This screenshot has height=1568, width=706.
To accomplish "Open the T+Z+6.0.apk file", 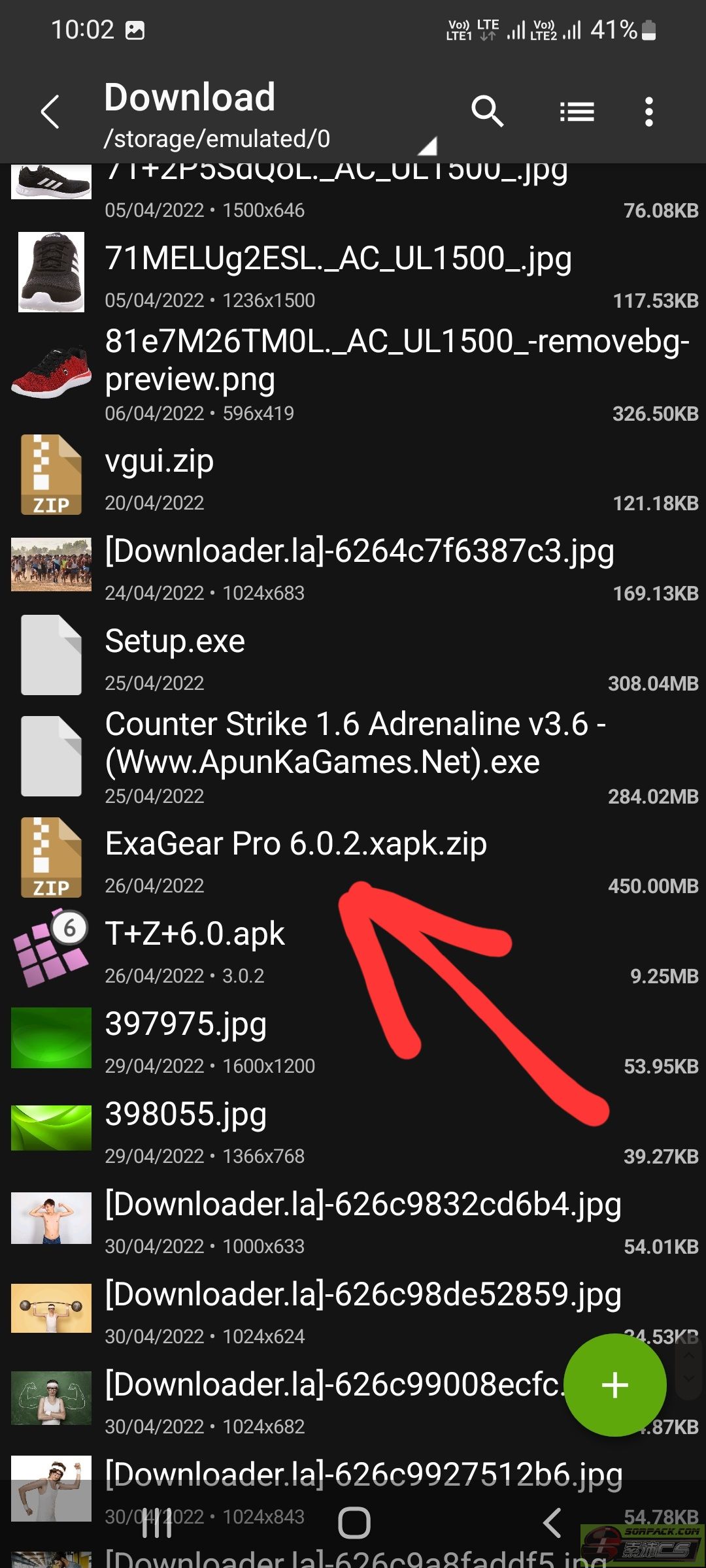I will pos(195,934).
